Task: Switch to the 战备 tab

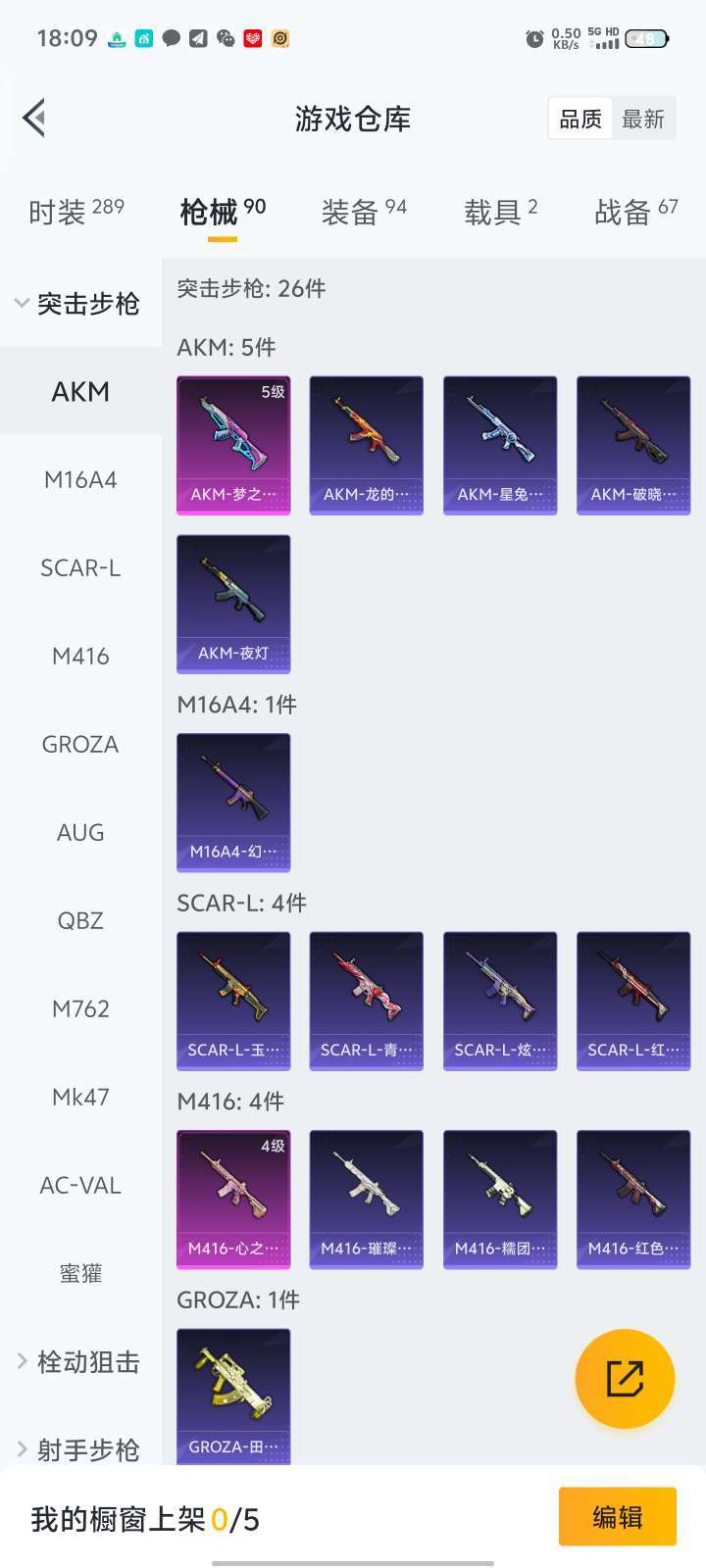Action: pyautogui.click(x=635, y=211)
